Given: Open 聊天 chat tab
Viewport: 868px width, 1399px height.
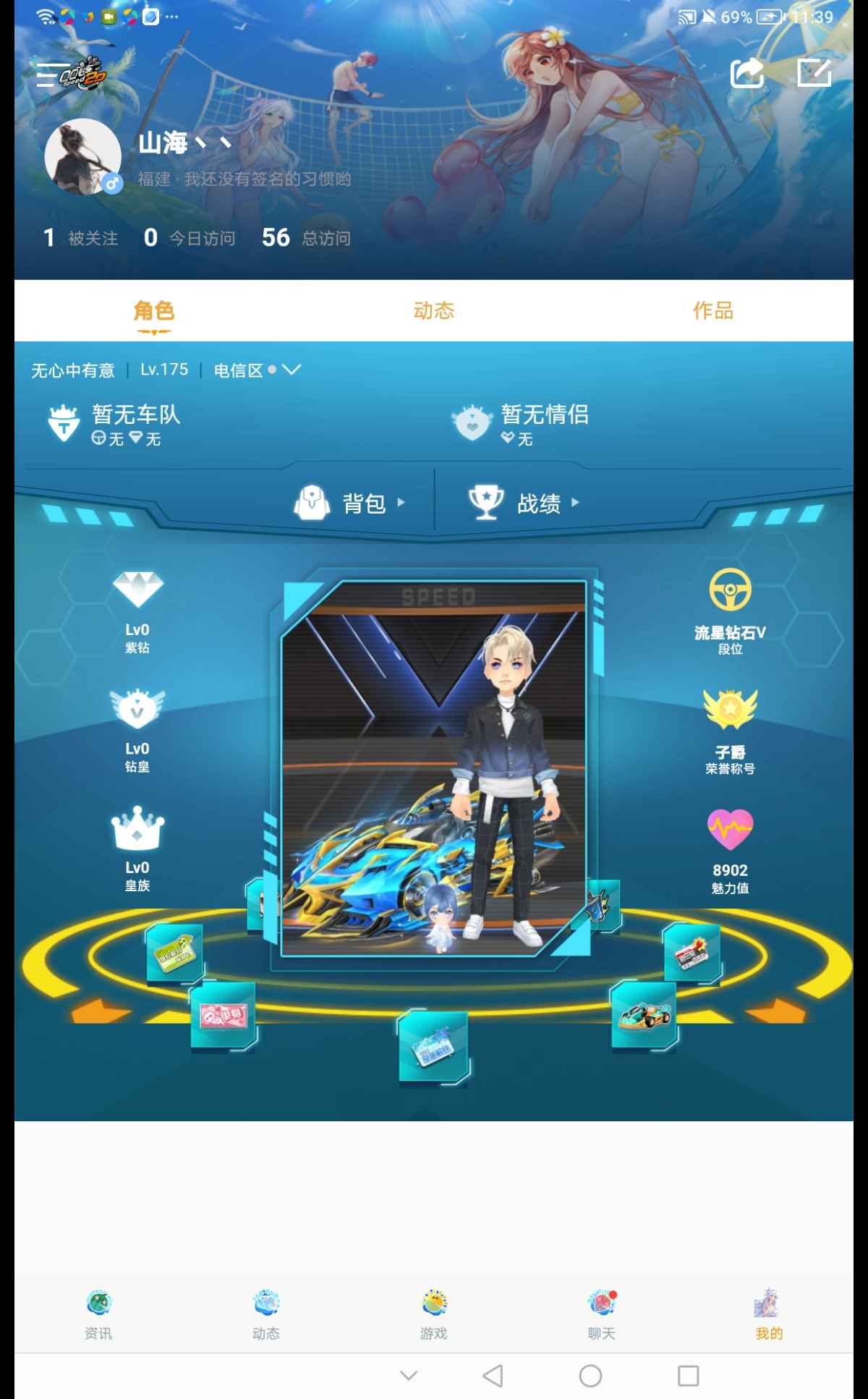Looking at the screenshot, I should pos(601,1313).
